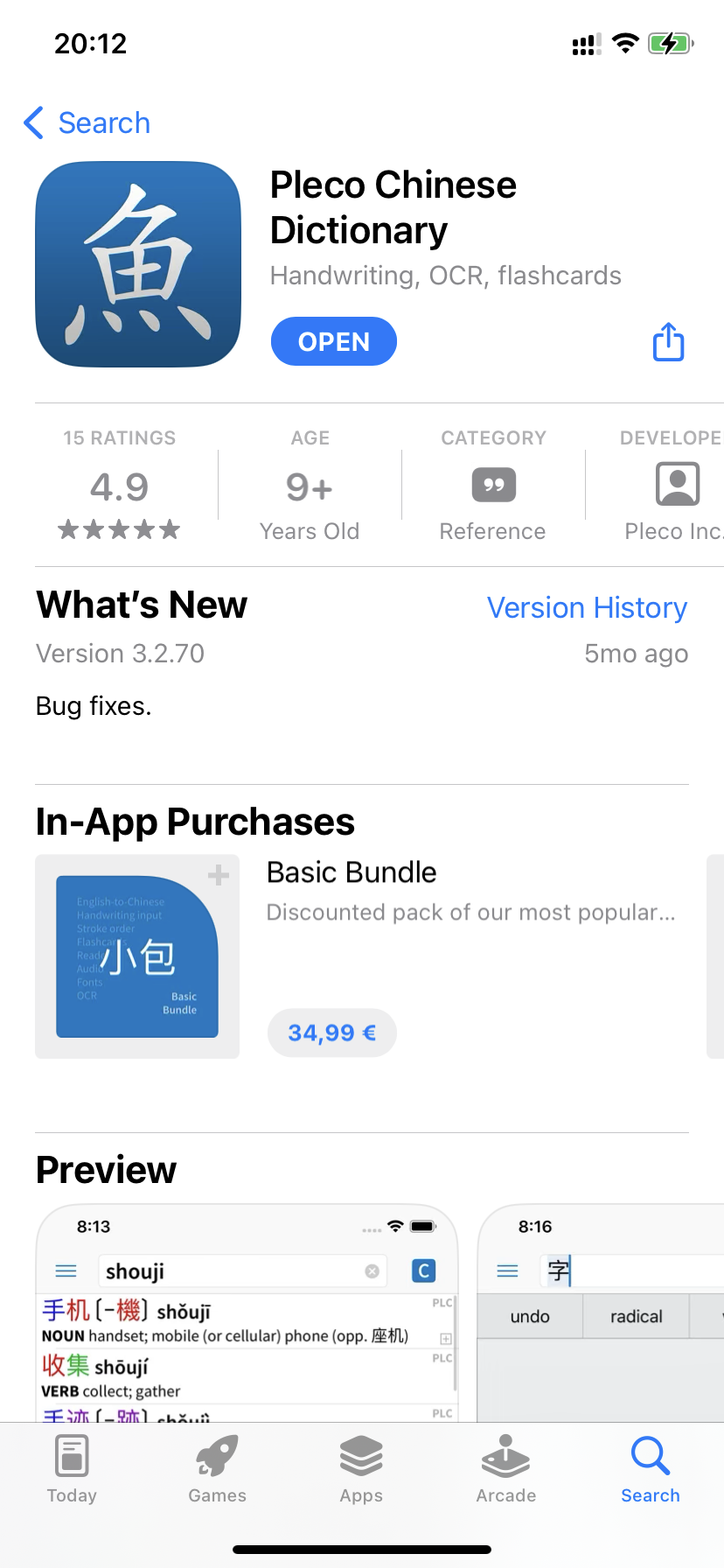Buy Basic Bundle for 34,99 €

tap(331, 1032)
